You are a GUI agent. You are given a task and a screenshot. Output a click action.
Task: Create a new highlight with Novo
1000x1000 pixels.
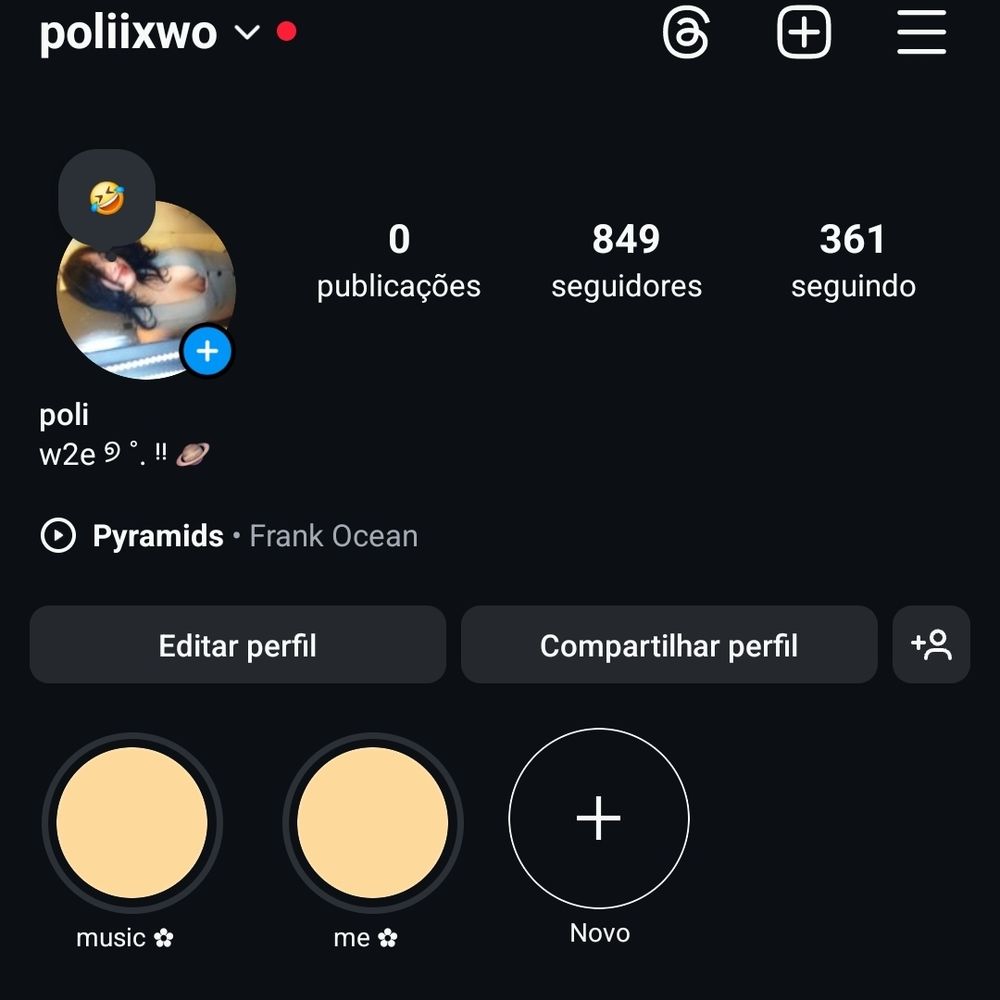pyautogui.click(x=599, y=818)
